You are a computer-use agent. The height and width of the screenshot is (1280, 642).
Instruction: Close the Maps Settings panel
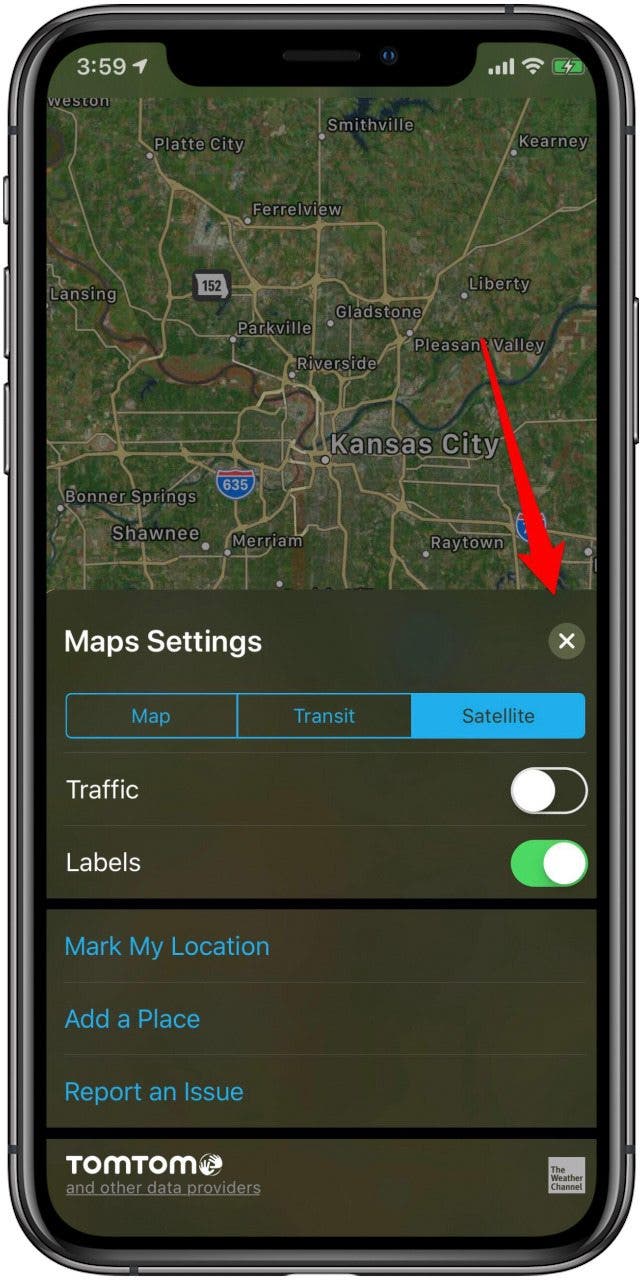tap(566, 641)
